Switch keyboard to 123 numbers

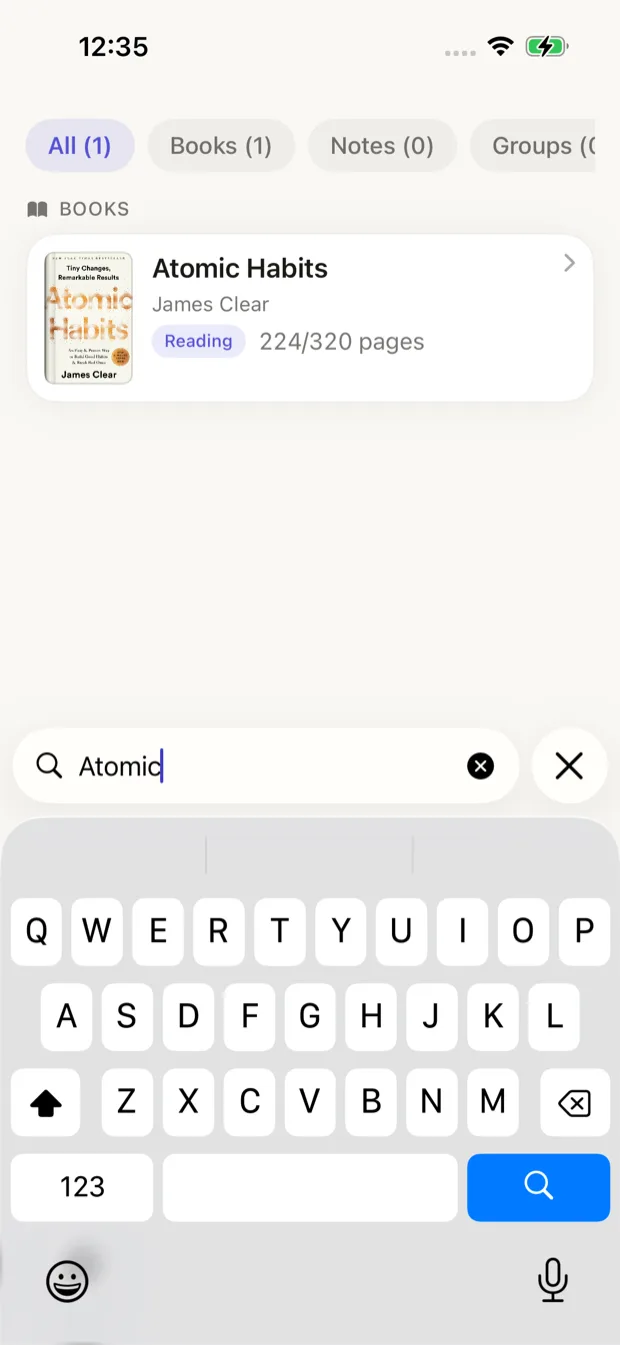point(82,1187)
